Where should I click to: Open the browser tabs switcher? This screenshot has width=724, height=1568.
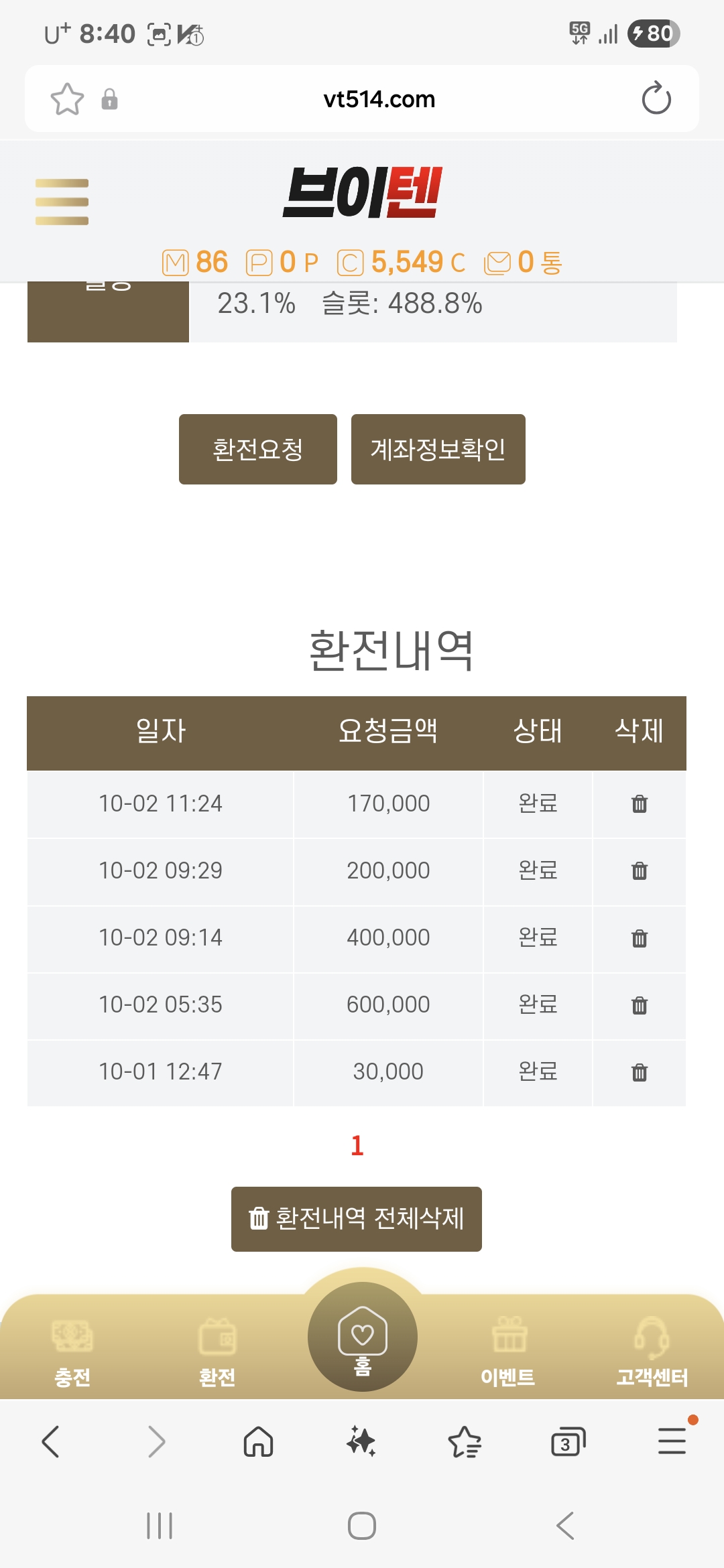pyautogui.click(x=567, y=1442)
